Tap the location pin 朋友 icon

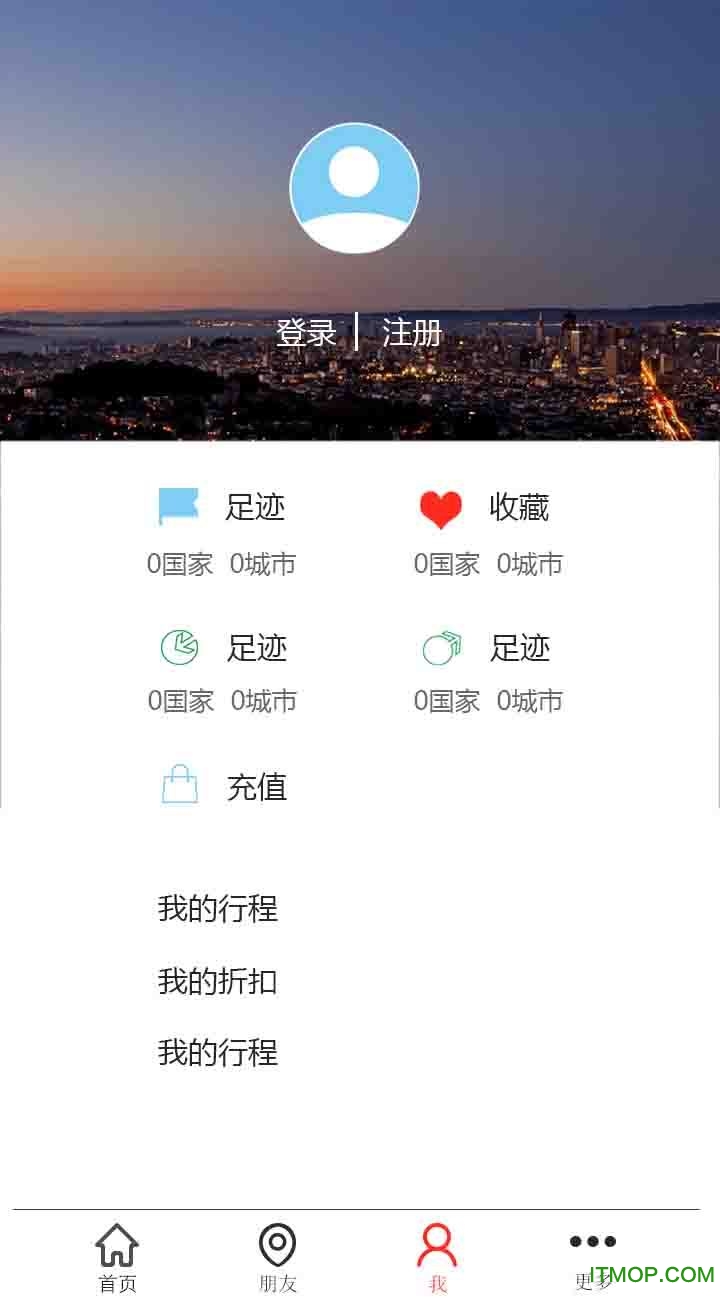pos(276,1242)
